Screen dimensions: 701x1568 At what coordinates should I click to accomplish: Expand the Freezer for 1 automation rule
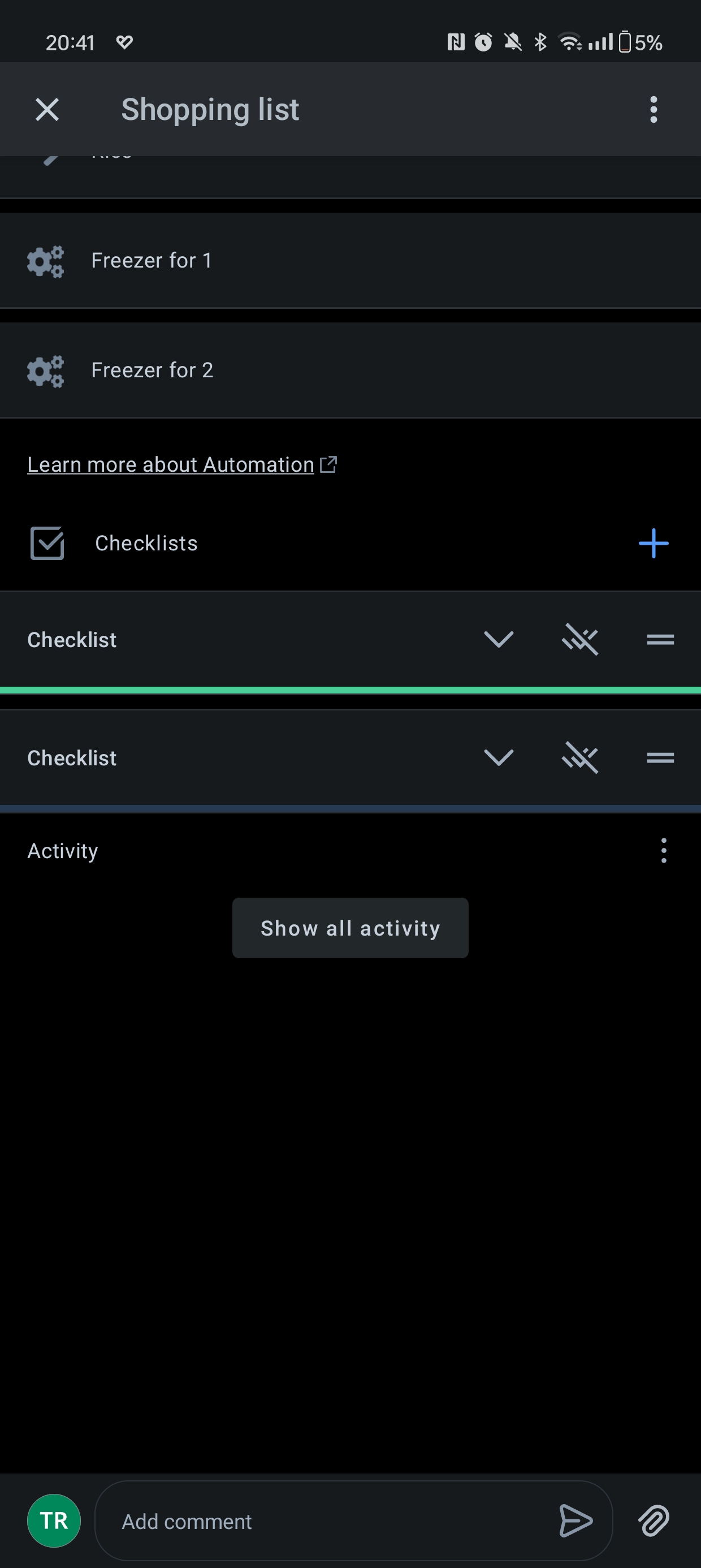[152, 261]
